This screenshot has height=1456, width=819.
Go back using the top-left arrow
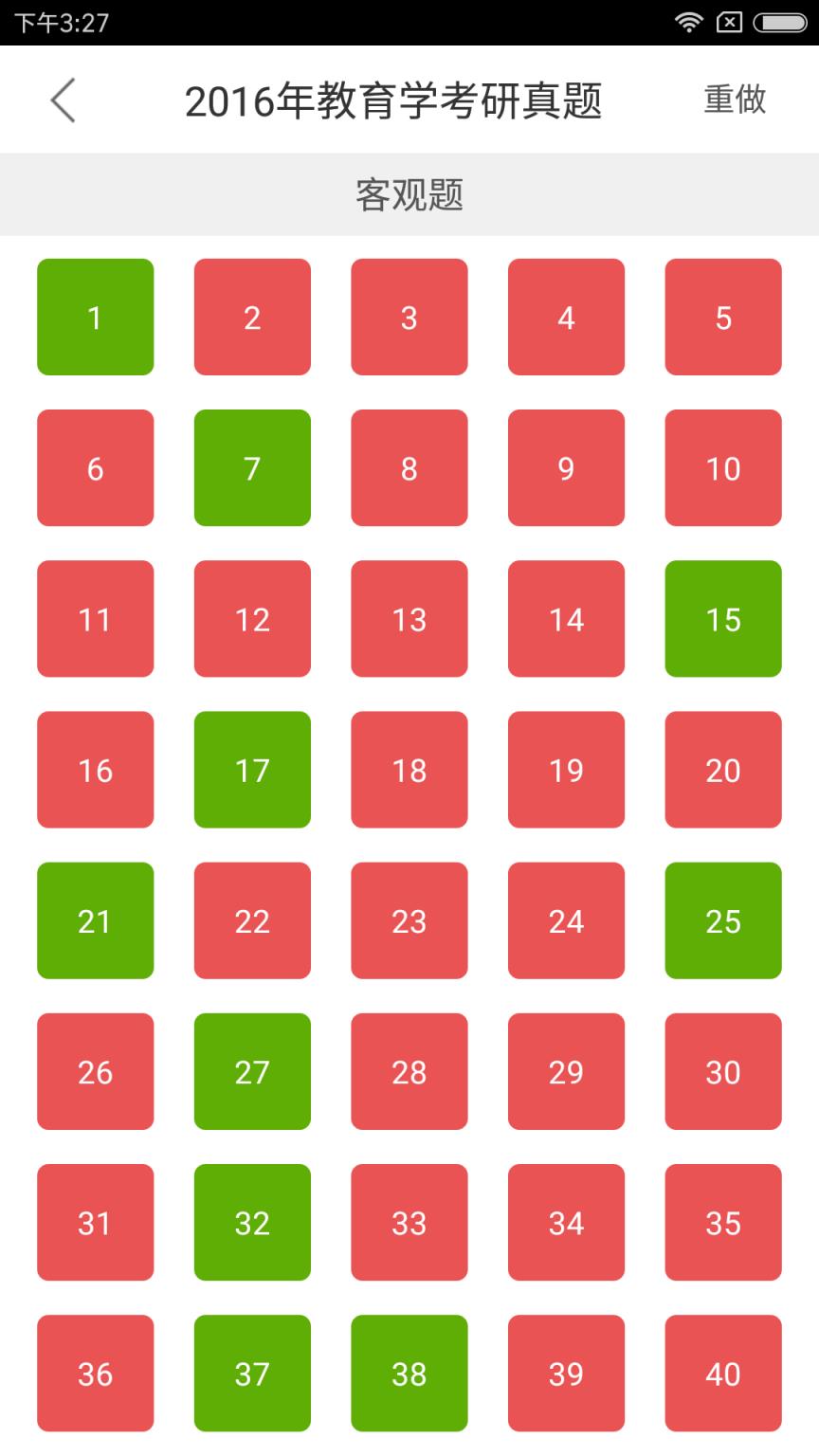pos(63,100)
